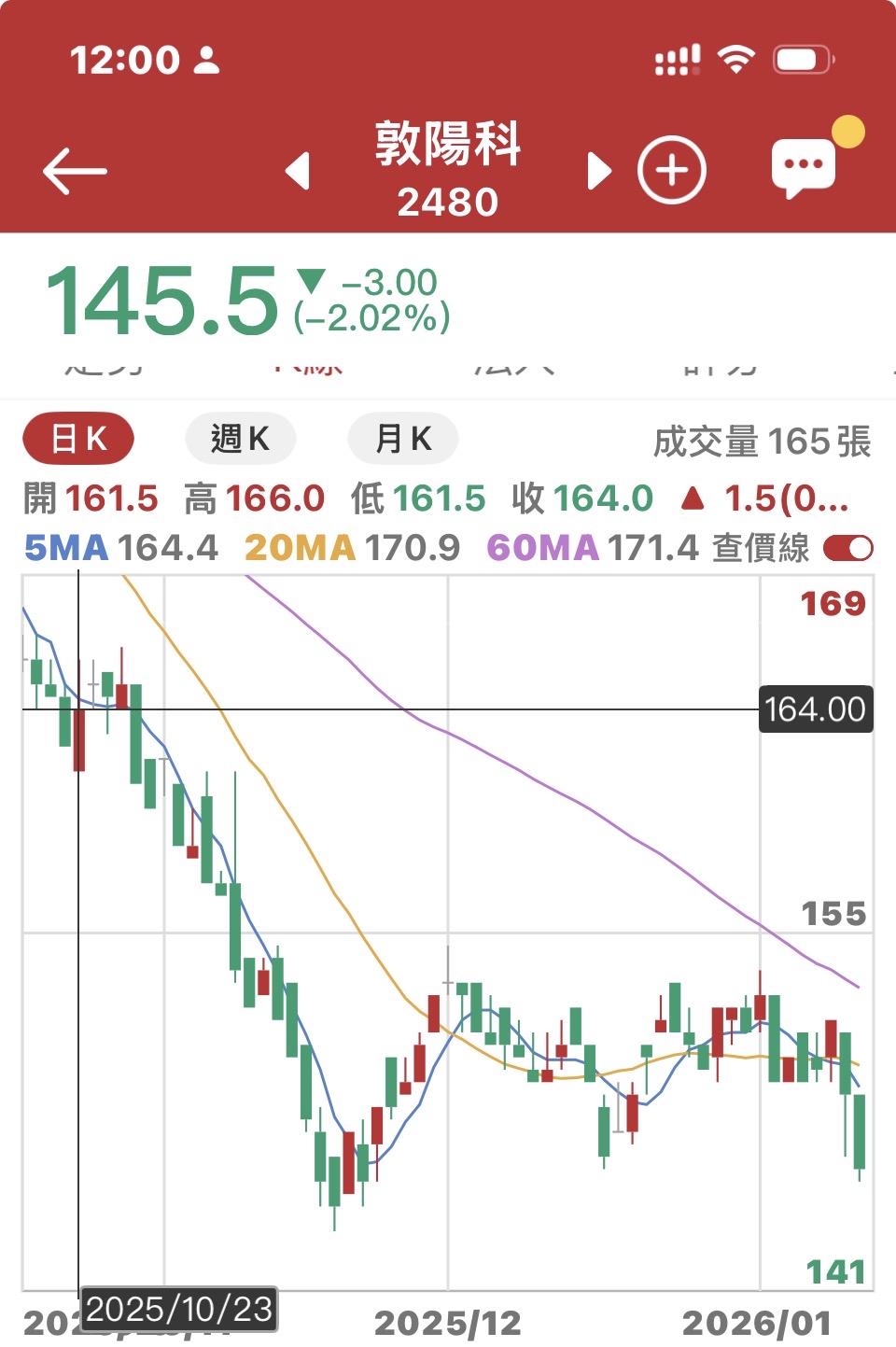Select the 月K monthly candlestick option

point(402,438)
